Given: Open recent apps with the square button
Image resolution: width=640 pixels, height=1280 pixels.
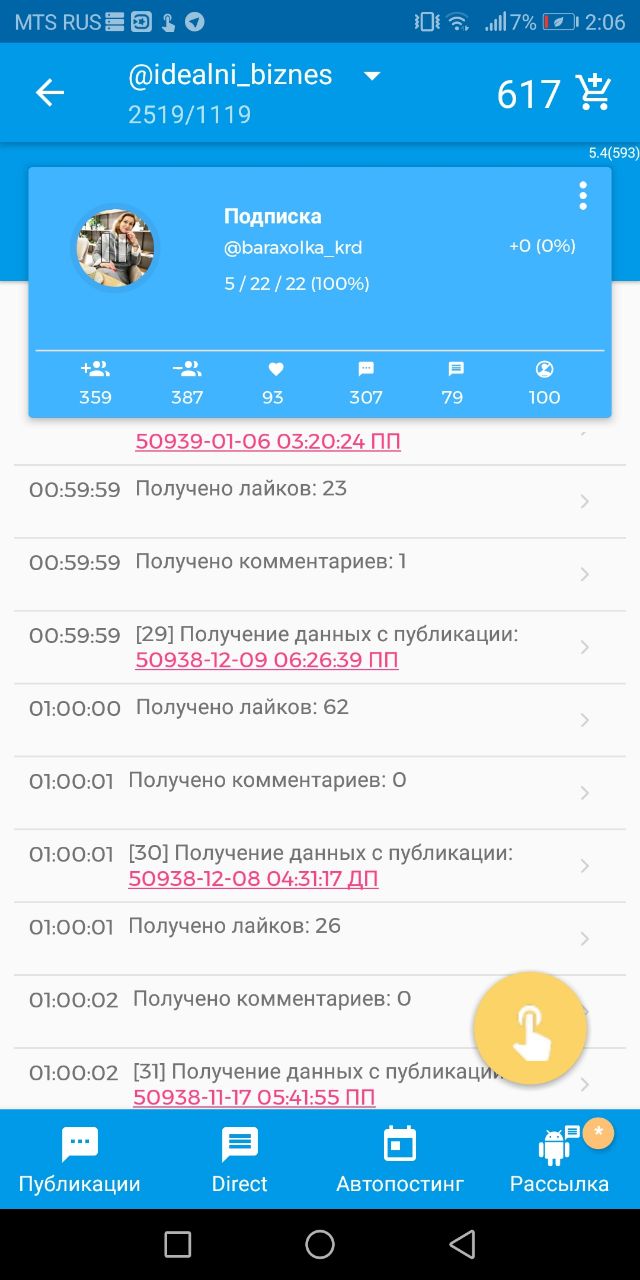Looking at the screenshot, I should coord(177,1244).
